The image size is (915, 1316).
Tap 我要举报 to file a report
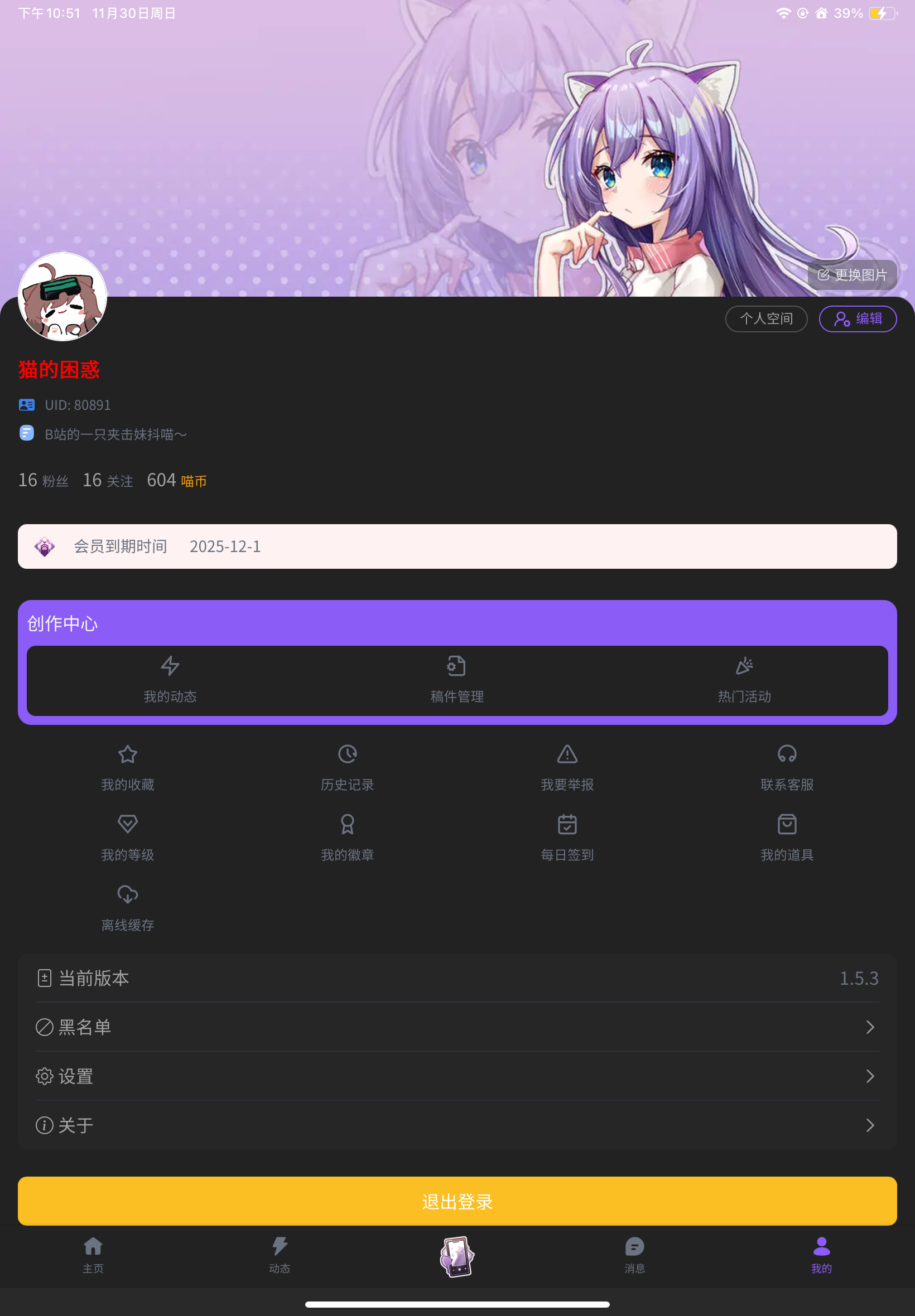tap(567, 768)
